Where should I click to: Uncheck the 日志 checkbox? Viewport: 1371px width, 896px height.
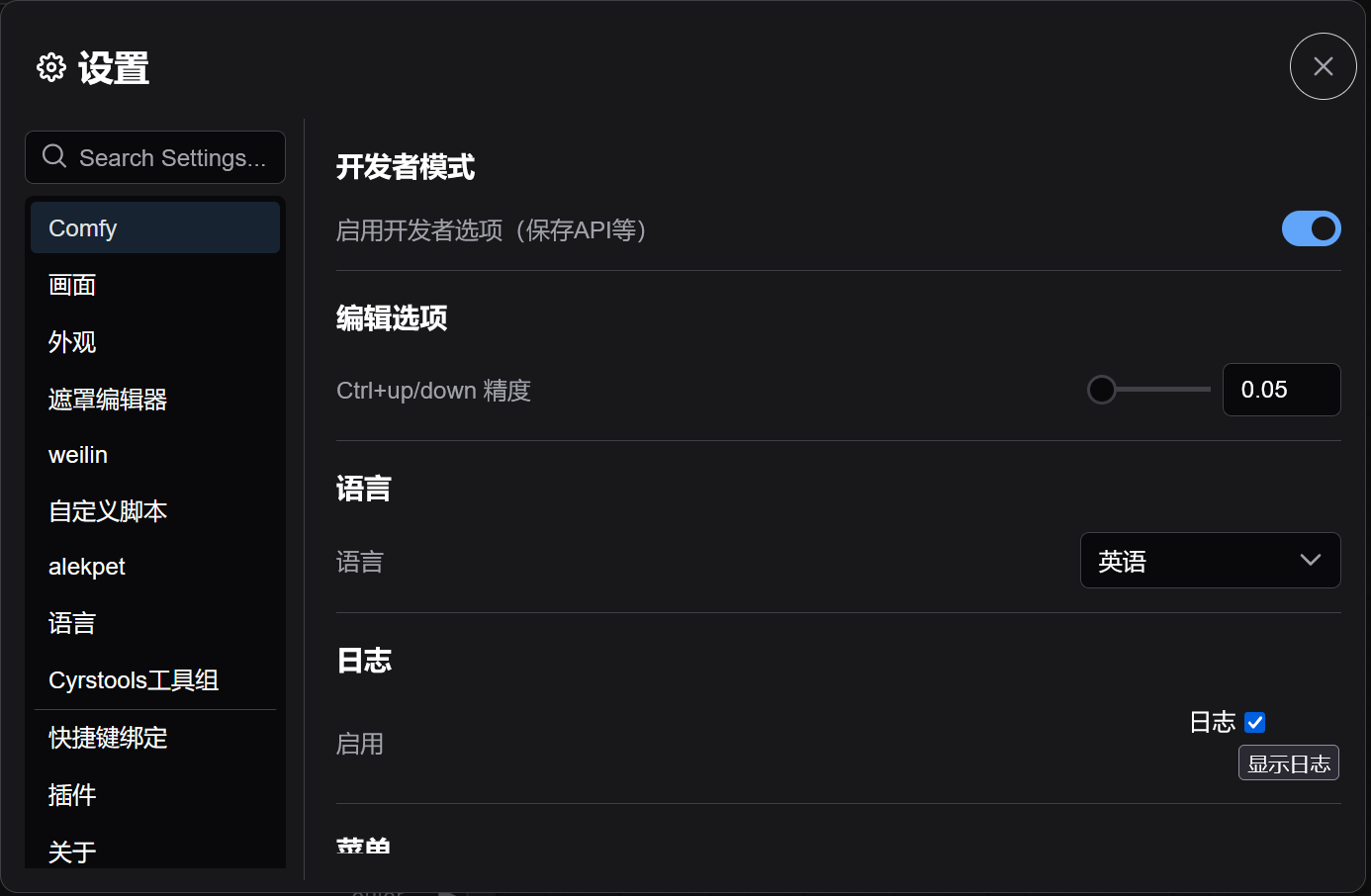pyautogui.click(x=1255, y=723)
